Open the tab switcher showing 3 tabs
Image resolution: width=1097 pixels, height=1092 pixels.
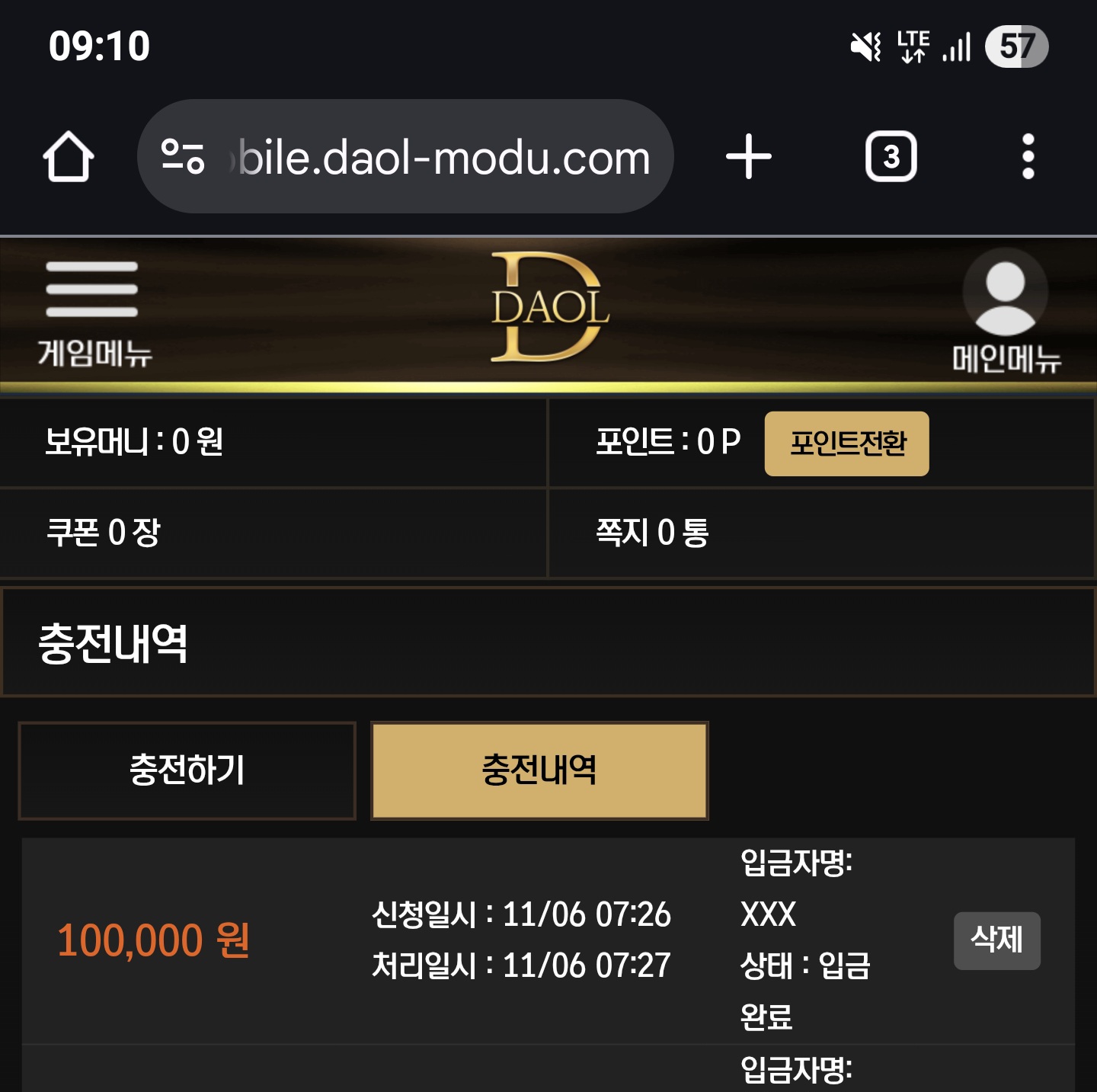pos(891,157)
